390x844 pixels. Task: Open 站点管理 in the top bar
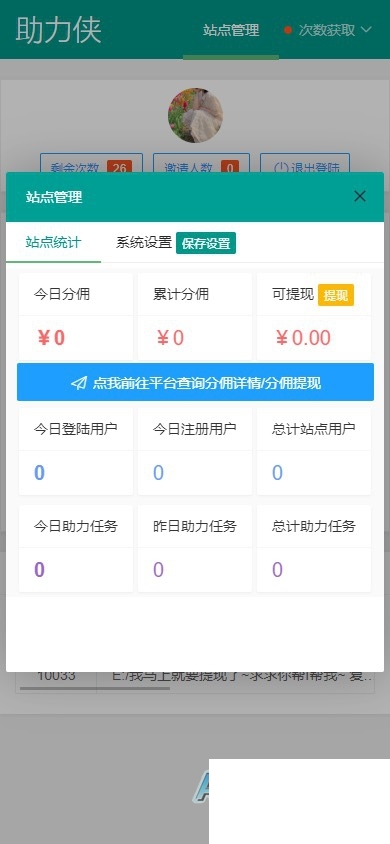pos(231,30)
